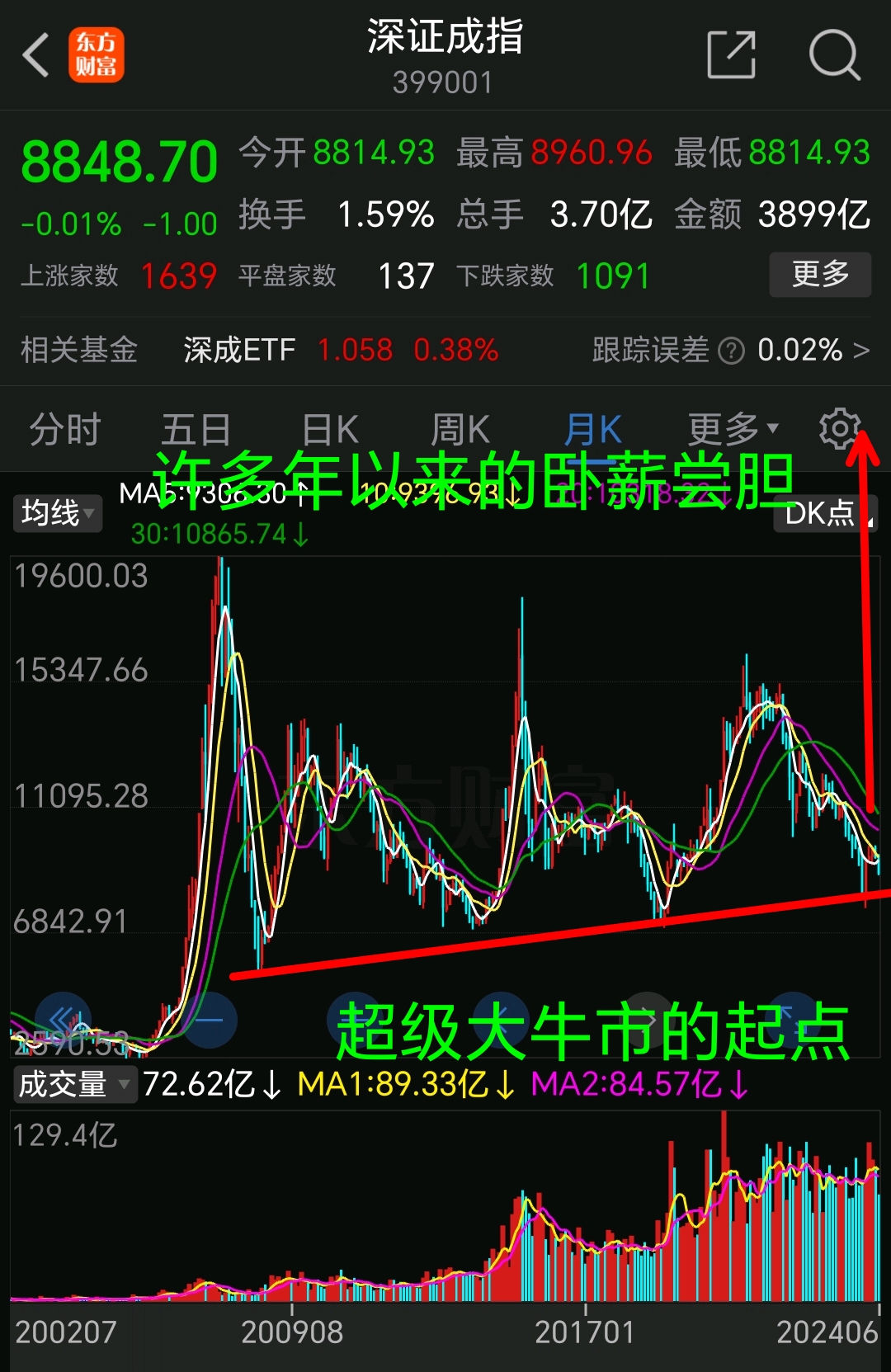Switch to the 五日 chart tab
The width and height of the screenshot is (891, 1372).
[x=196, y=430]
